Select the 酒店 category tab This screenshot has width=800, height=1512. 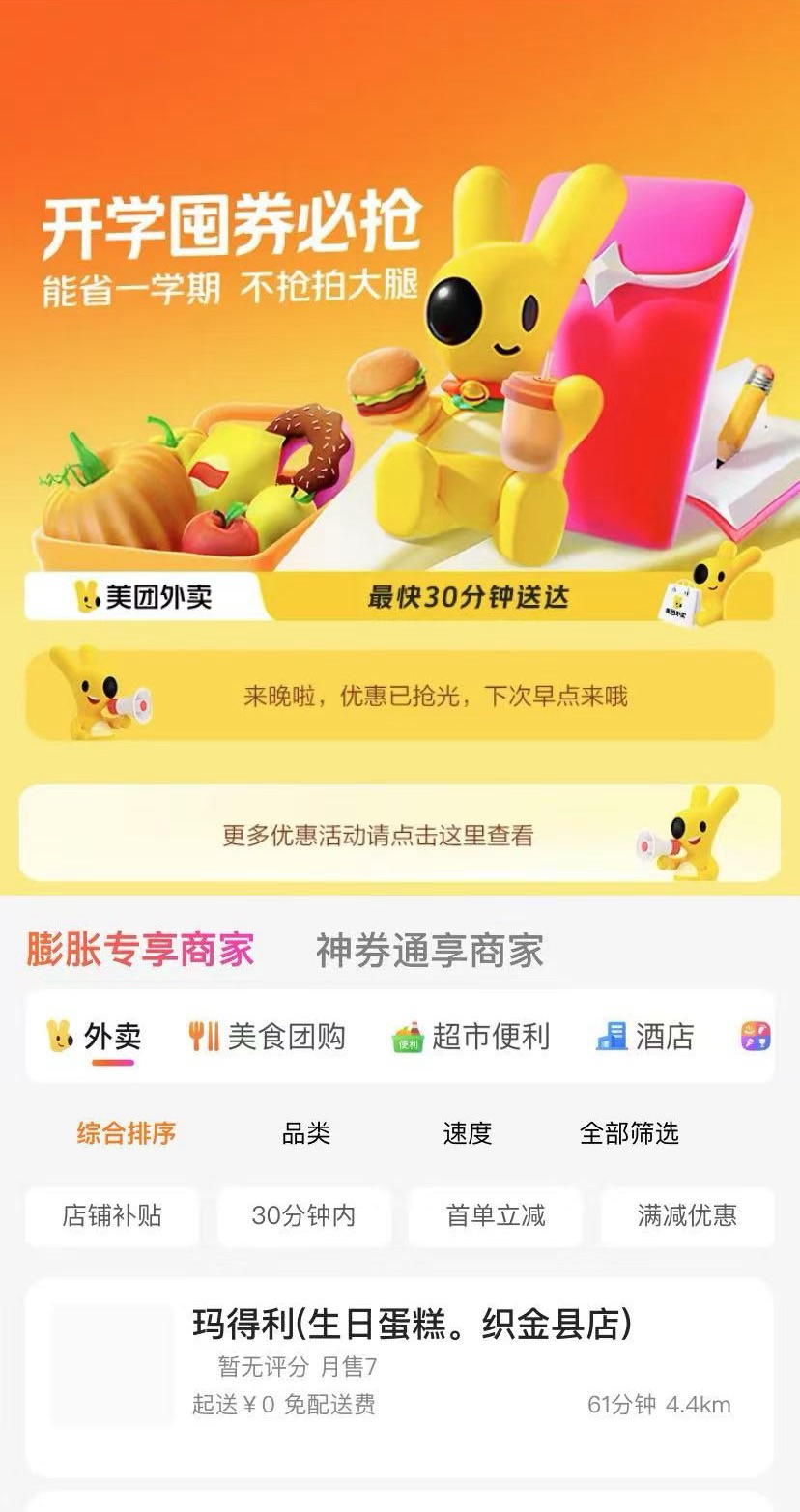tap(644, 1037)
